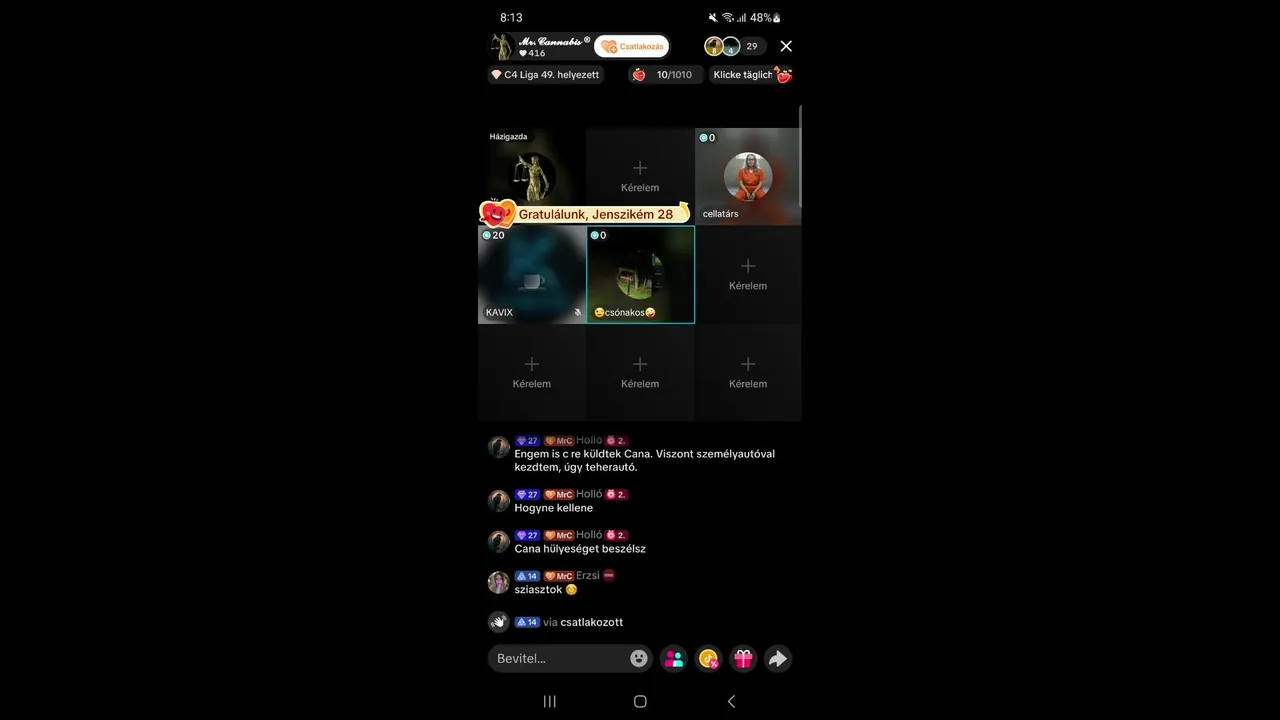Go back with the system back button

pyautogui.click(x=731, y=702)
